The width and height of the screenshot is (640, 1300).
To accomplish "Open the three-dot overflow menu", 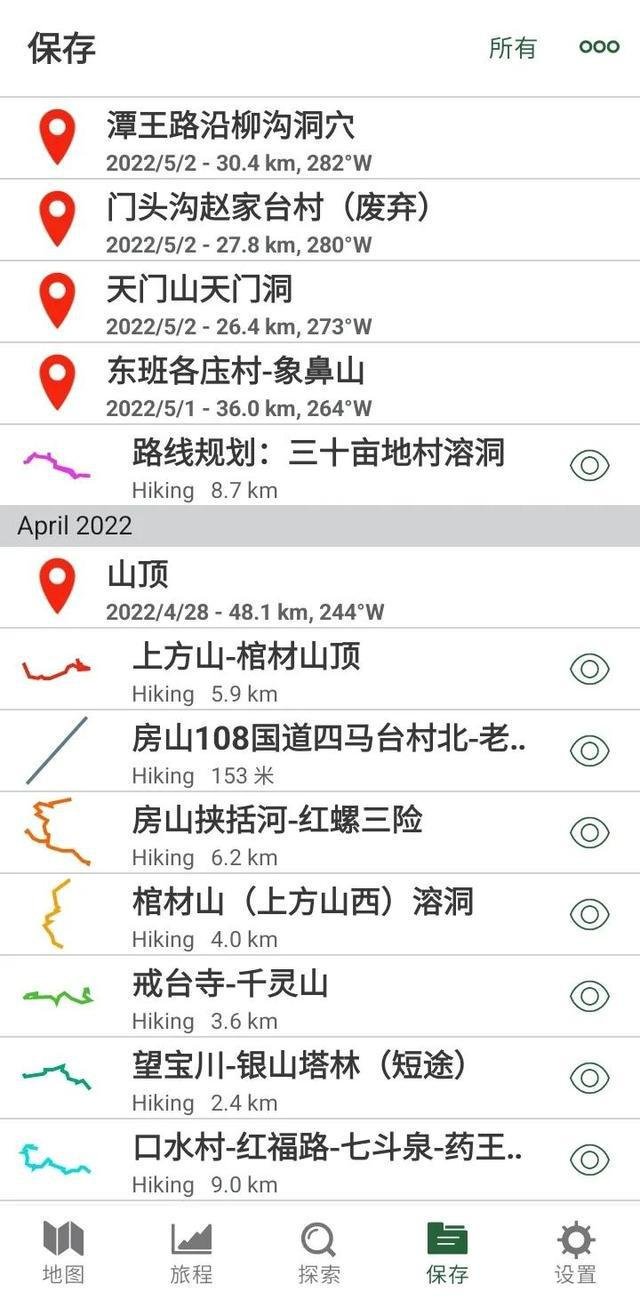I will click(599, 46).
